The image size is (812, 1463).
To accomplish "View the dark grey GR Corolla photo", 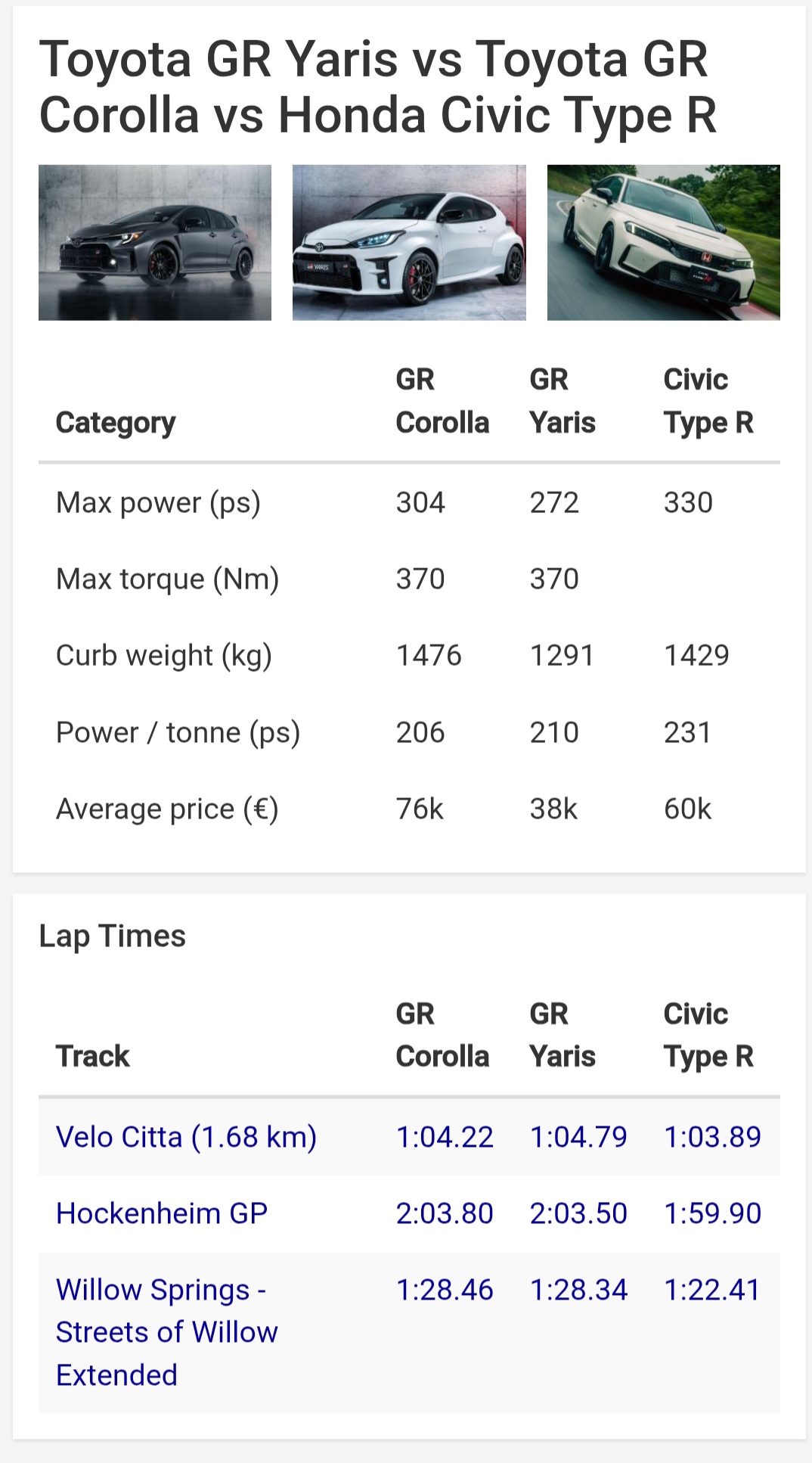I will pyautogui.click(x=155, y=243).
